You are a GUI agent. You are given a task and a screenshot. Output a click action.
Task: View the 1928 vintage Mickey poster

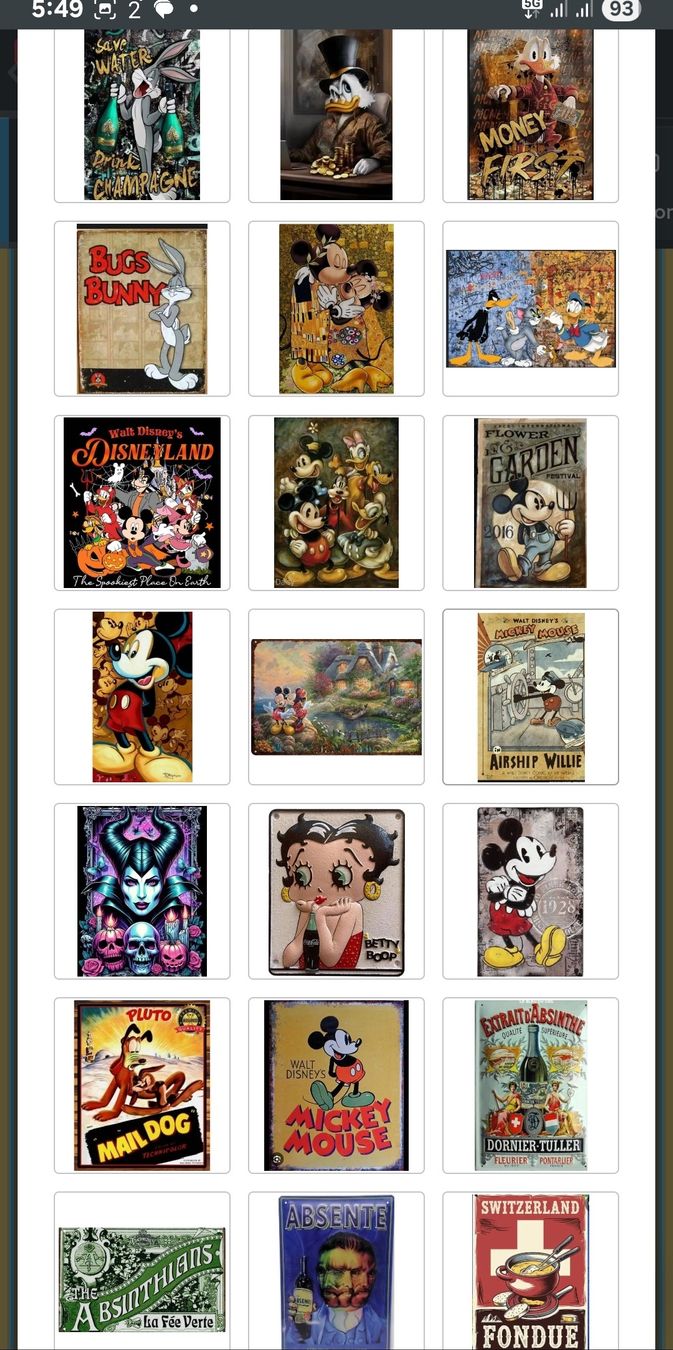530,891
